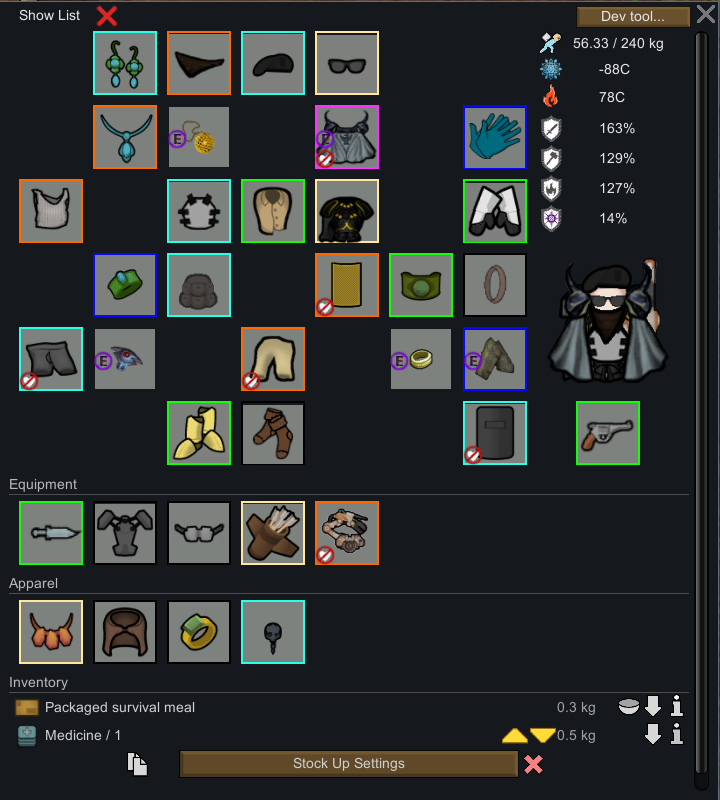Tap the yellow down arrow for Medicine

[542, 736]
